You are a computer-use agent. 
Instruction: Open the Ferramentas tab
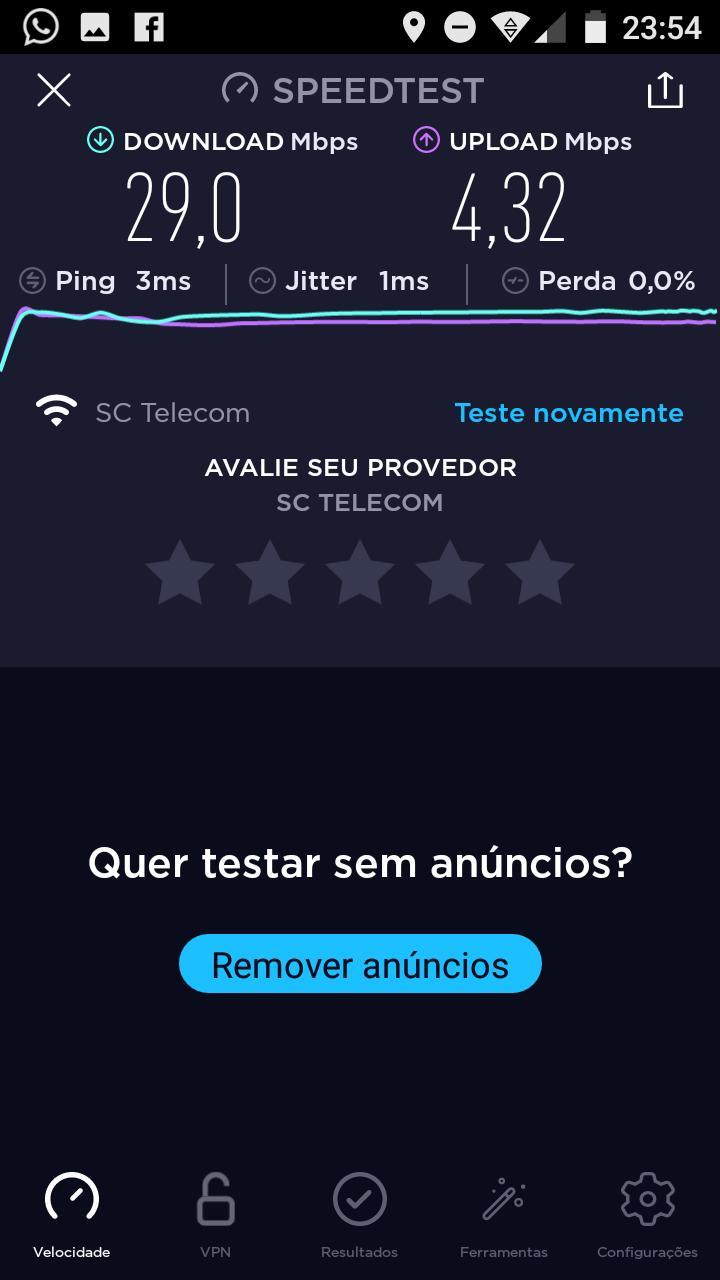504,1214
